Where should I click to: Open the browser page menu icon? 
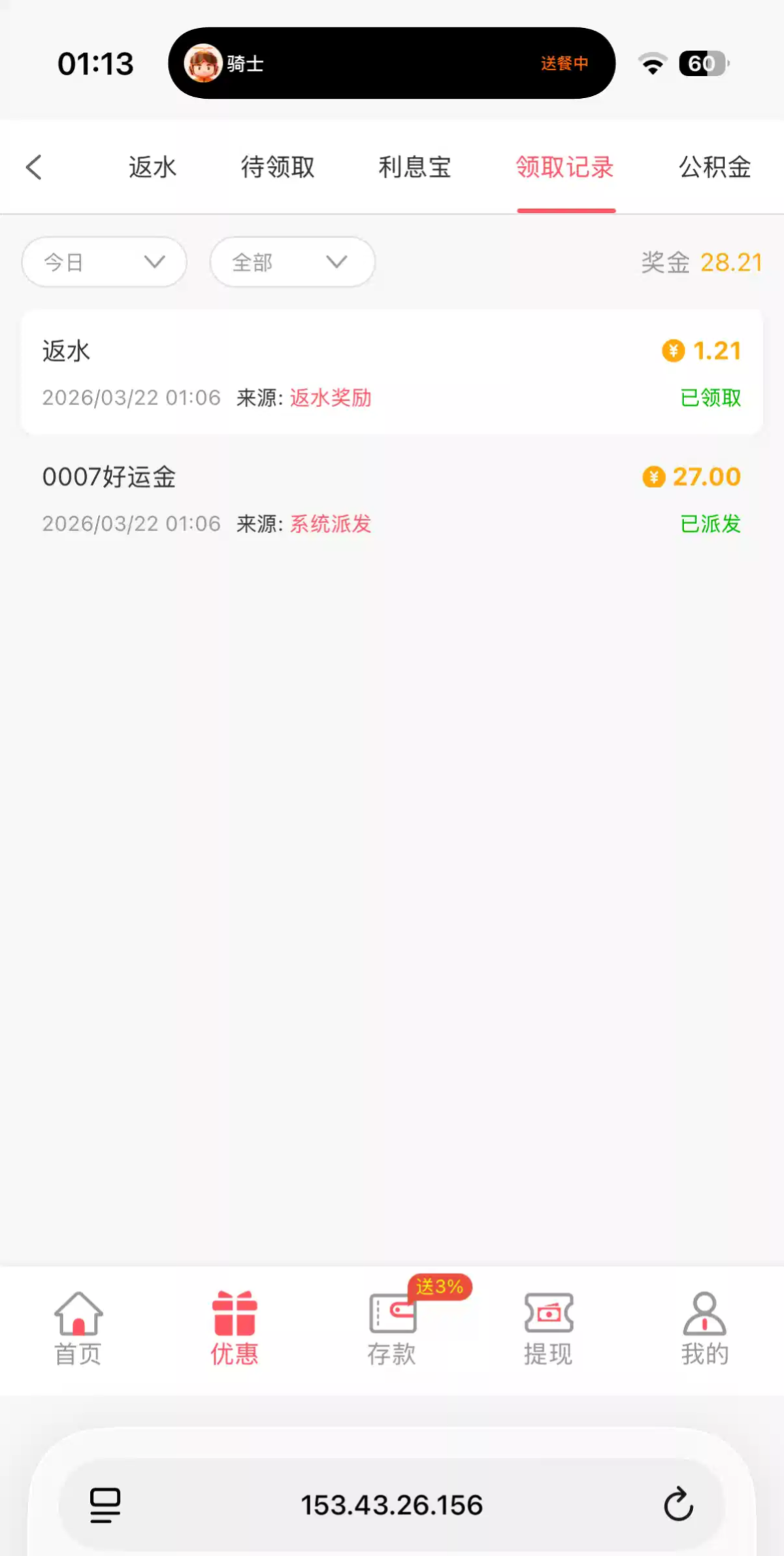tap(105, 1504)
